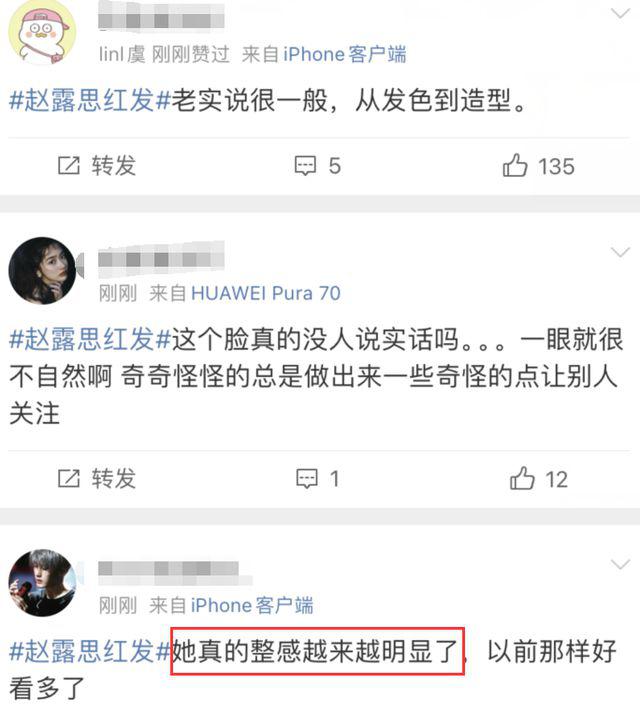The height and width of the screenshot is (713, 640).
Task: Repost the post saying 老实说很一般
Action: pos(97,165)
